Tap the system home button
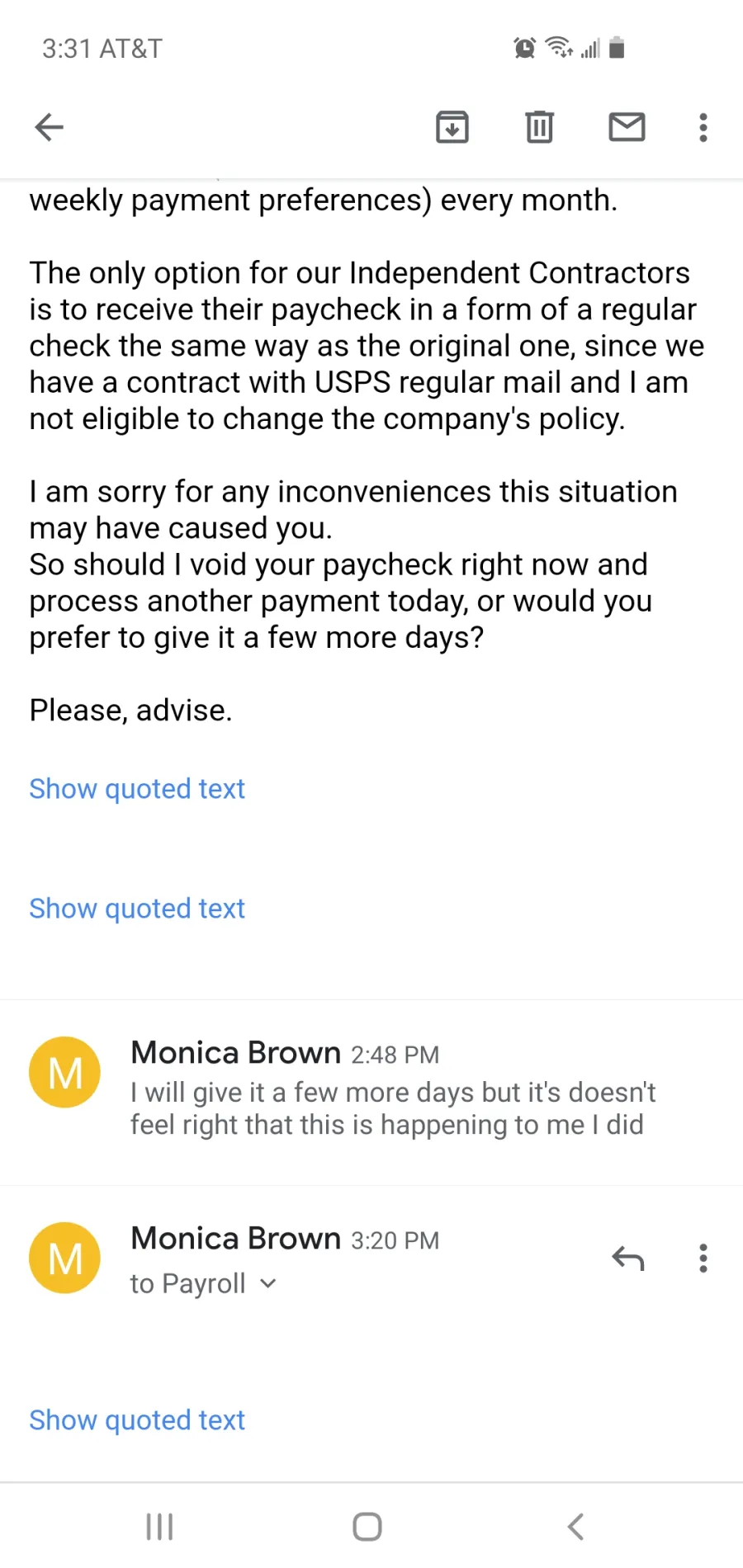743x1568 pixels. point(367,1526)
